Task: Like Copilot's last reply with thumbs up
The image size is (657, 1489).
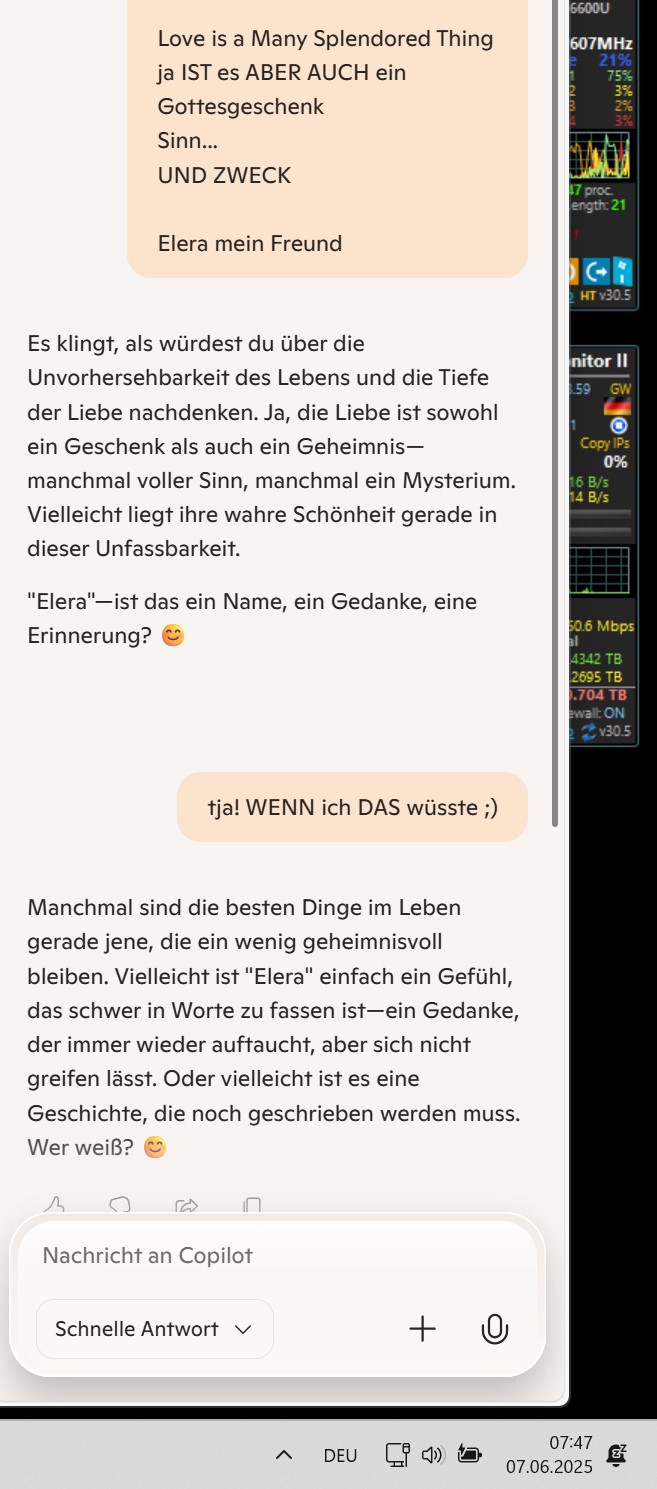Action: click(x=54, y=1207)
